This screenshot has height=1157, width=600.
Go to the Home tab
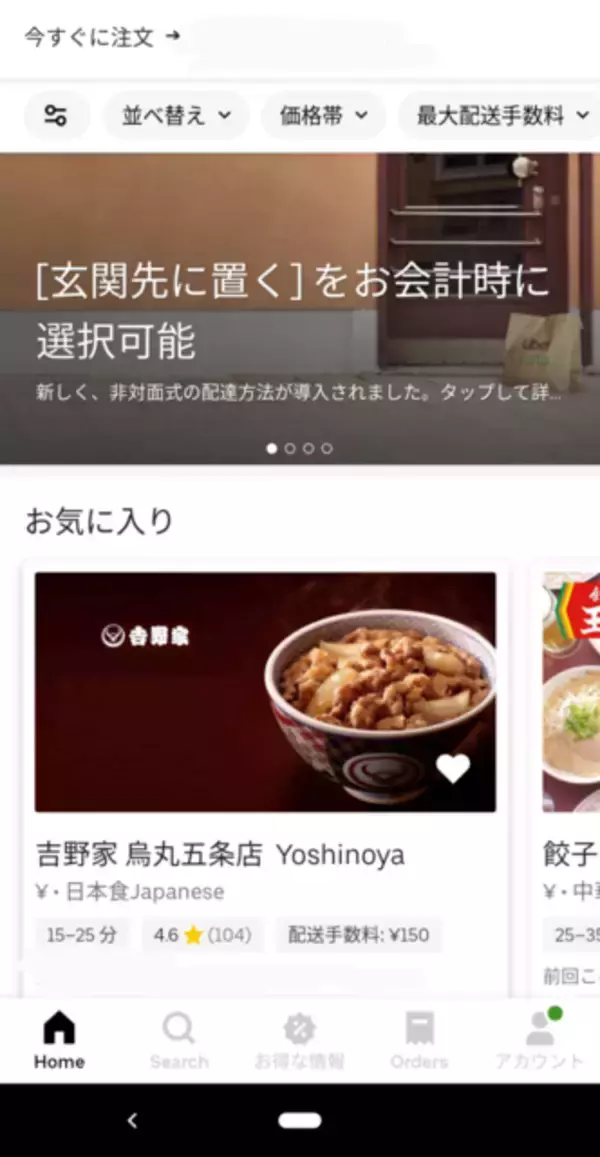pyautogui.click(x=59, y=1040)
